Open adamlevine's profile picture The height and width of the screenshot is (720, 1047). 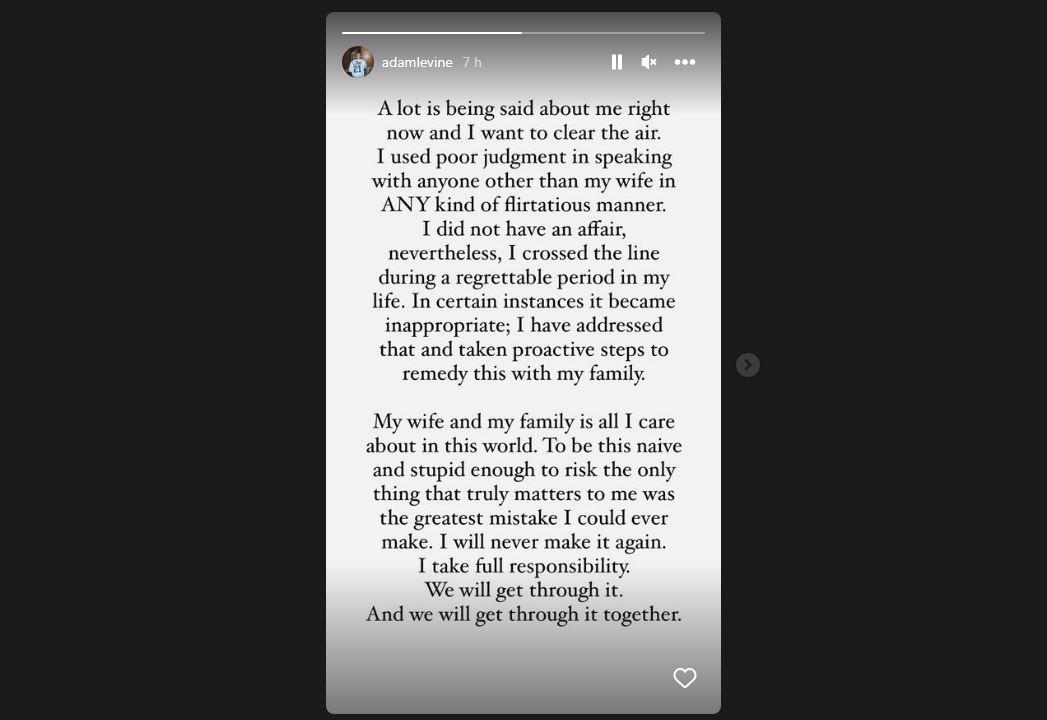point(358,62)
